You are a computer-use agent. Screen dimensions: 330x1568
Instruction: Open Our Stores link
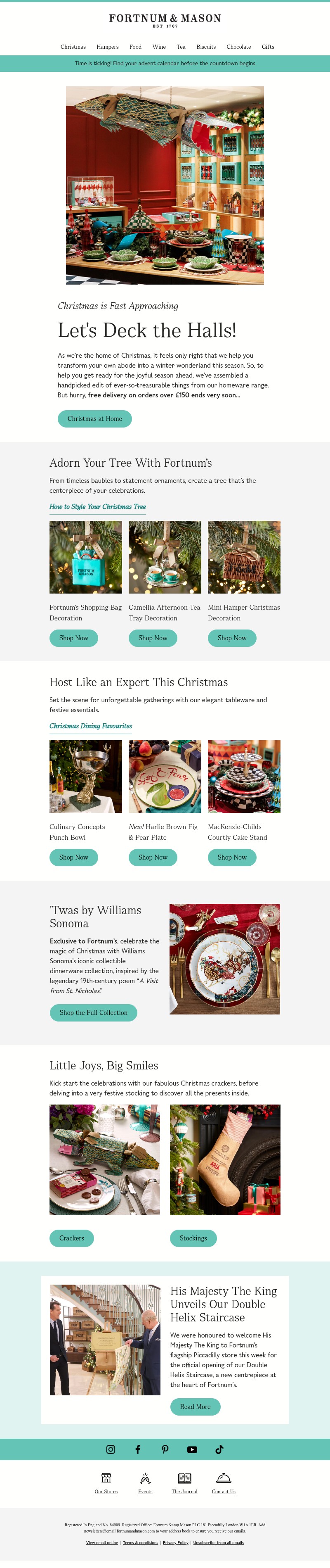[106, 1483]
